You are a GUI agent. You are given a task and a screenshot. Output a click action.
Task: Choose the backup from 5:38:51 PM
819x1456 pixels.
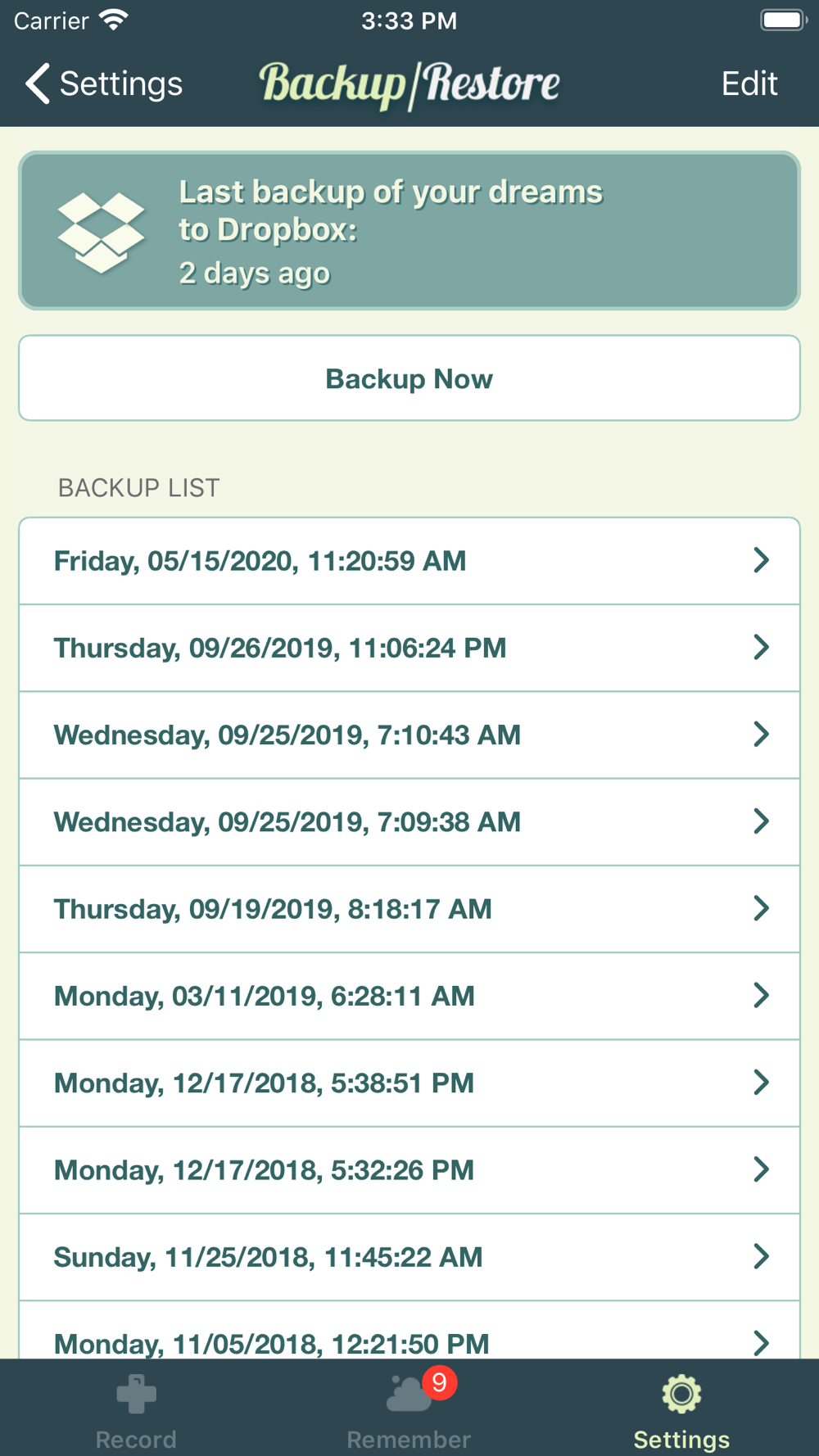click(409, 1083)
